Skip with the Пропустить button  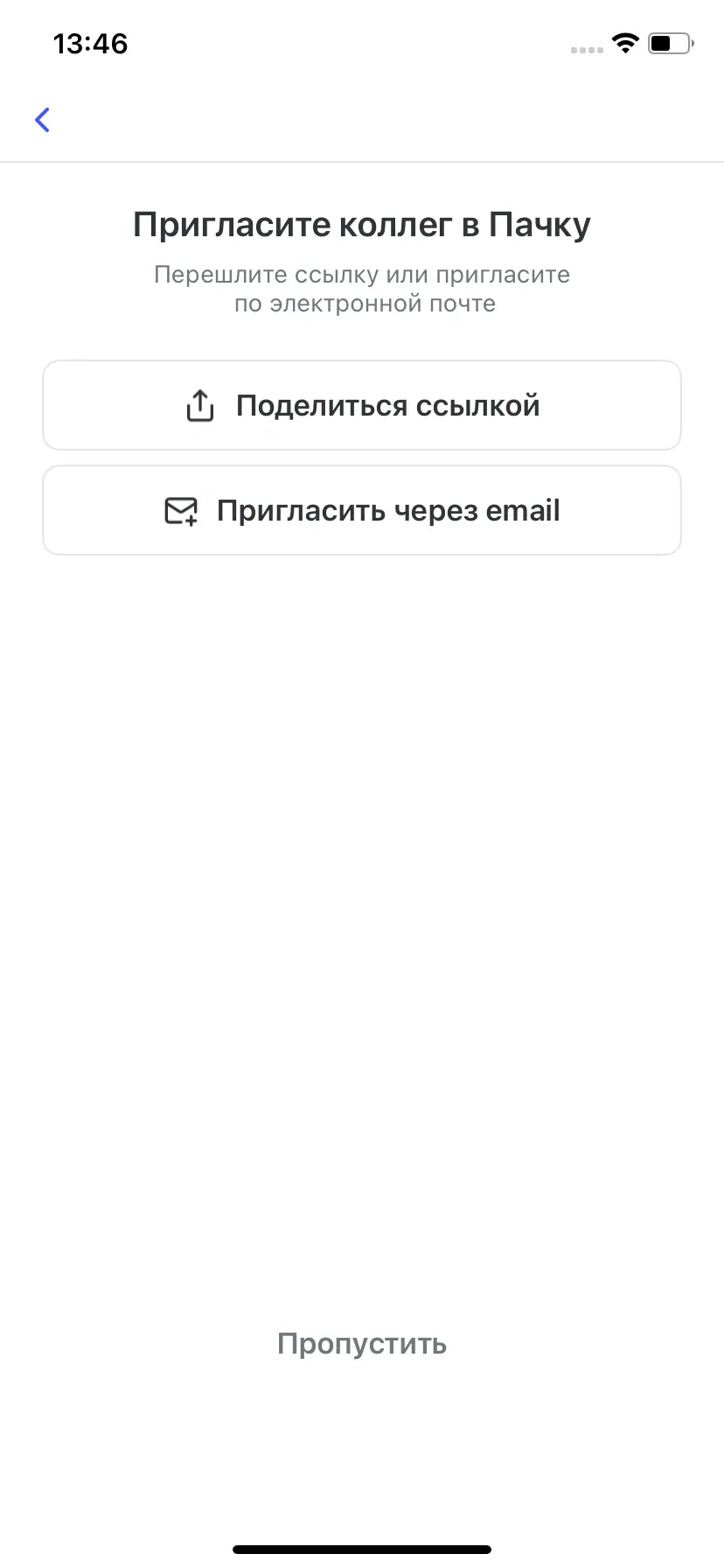point(362,1343)
